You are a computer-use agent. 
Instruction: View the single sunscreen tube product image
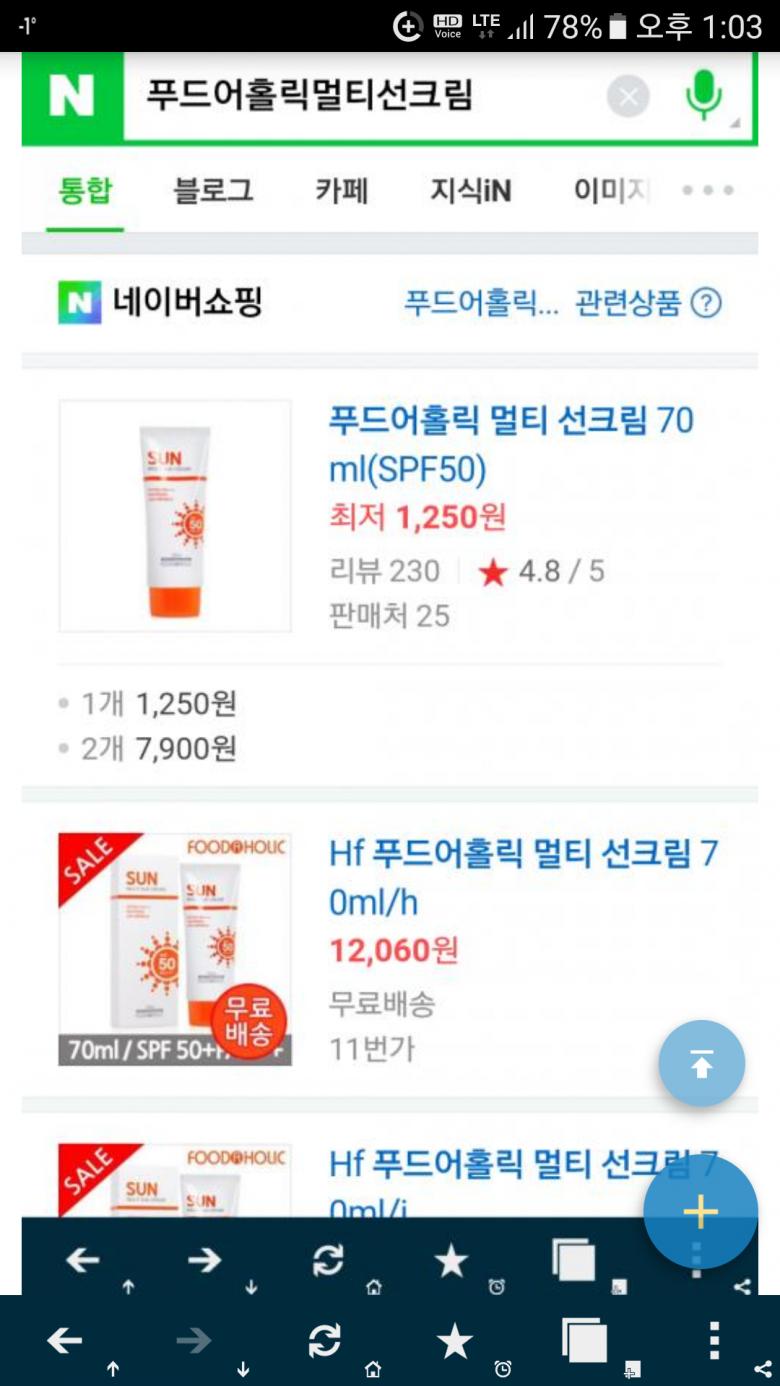pyautogui.click(x=175, y=516)
